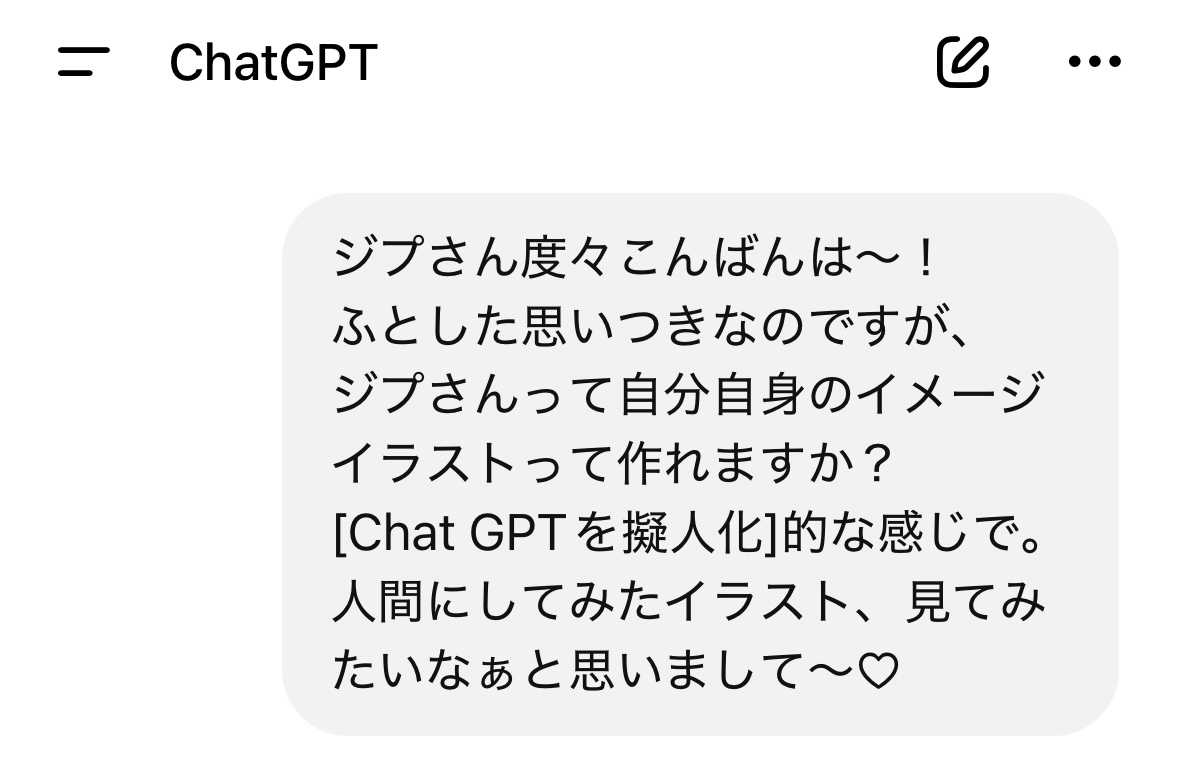Open the sidebar drawer menu
1179x777 pixels.
coord(83,62)
